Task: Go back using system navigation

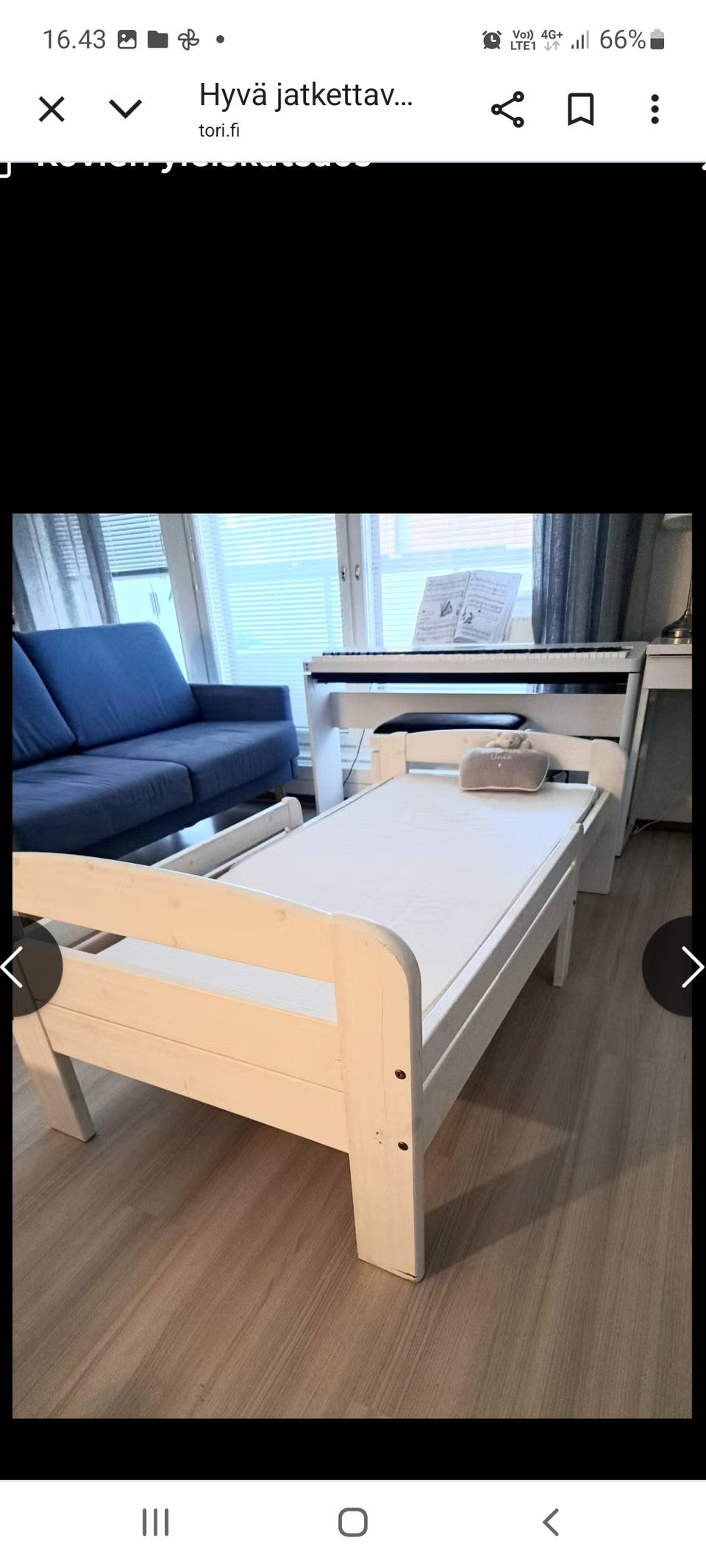Action: (551, 1522)
